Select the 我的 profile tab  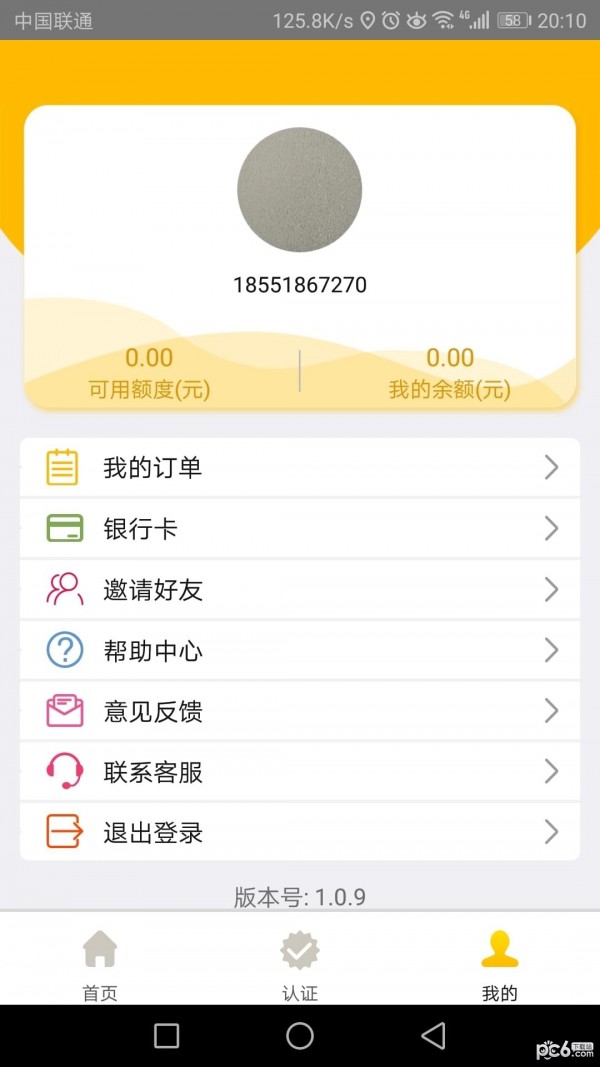[500, 963]
